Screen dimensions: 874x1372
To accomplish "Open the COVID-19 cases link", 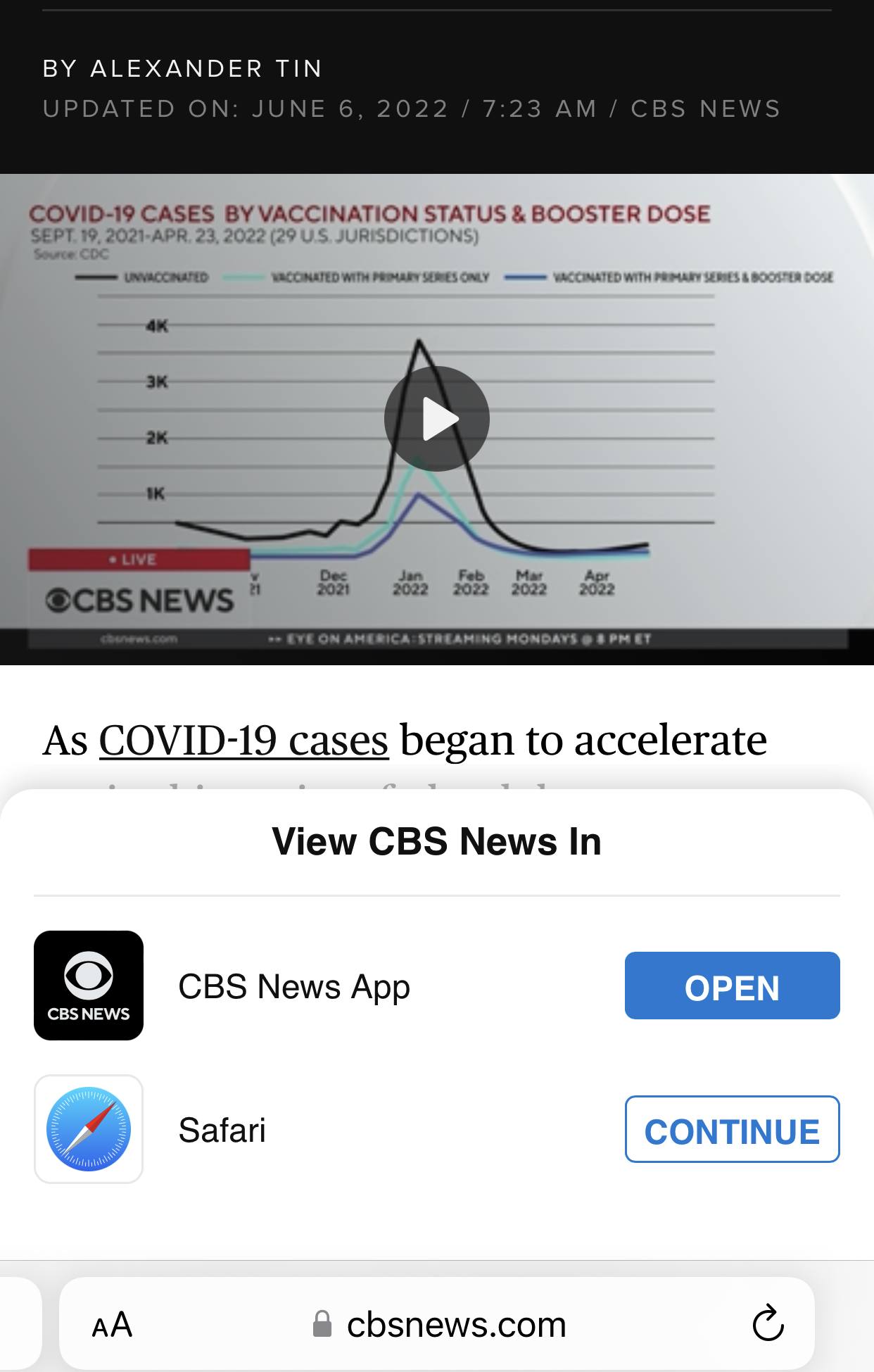I will (x=243, y=741).
